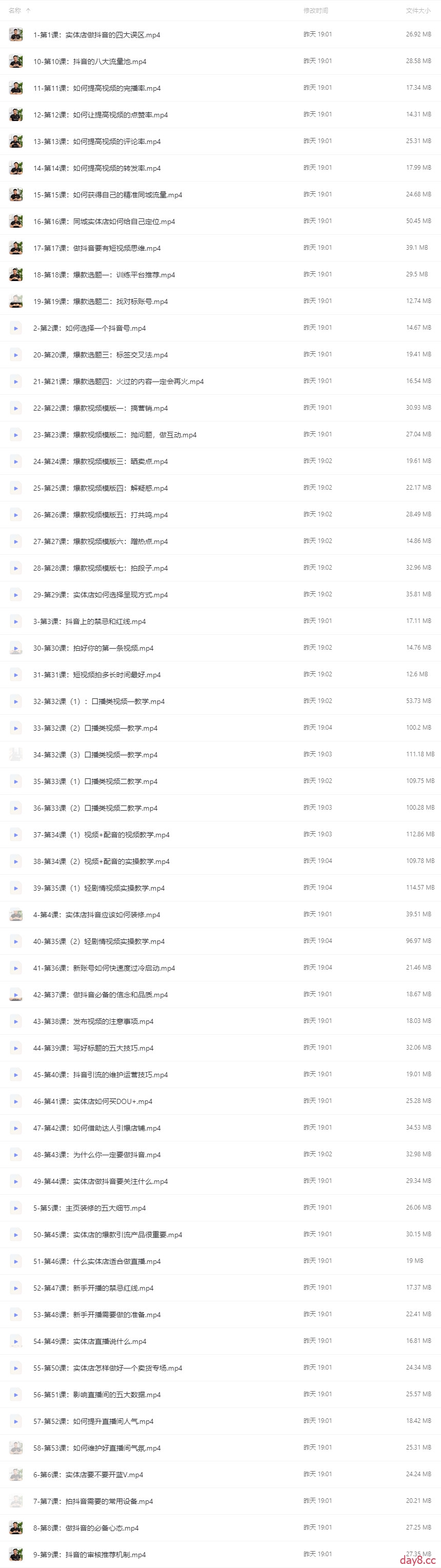Open 31-第31课 短视频拍多长时间最好.mp4
Screen dimensions: 441x1568
coord(96,674)
